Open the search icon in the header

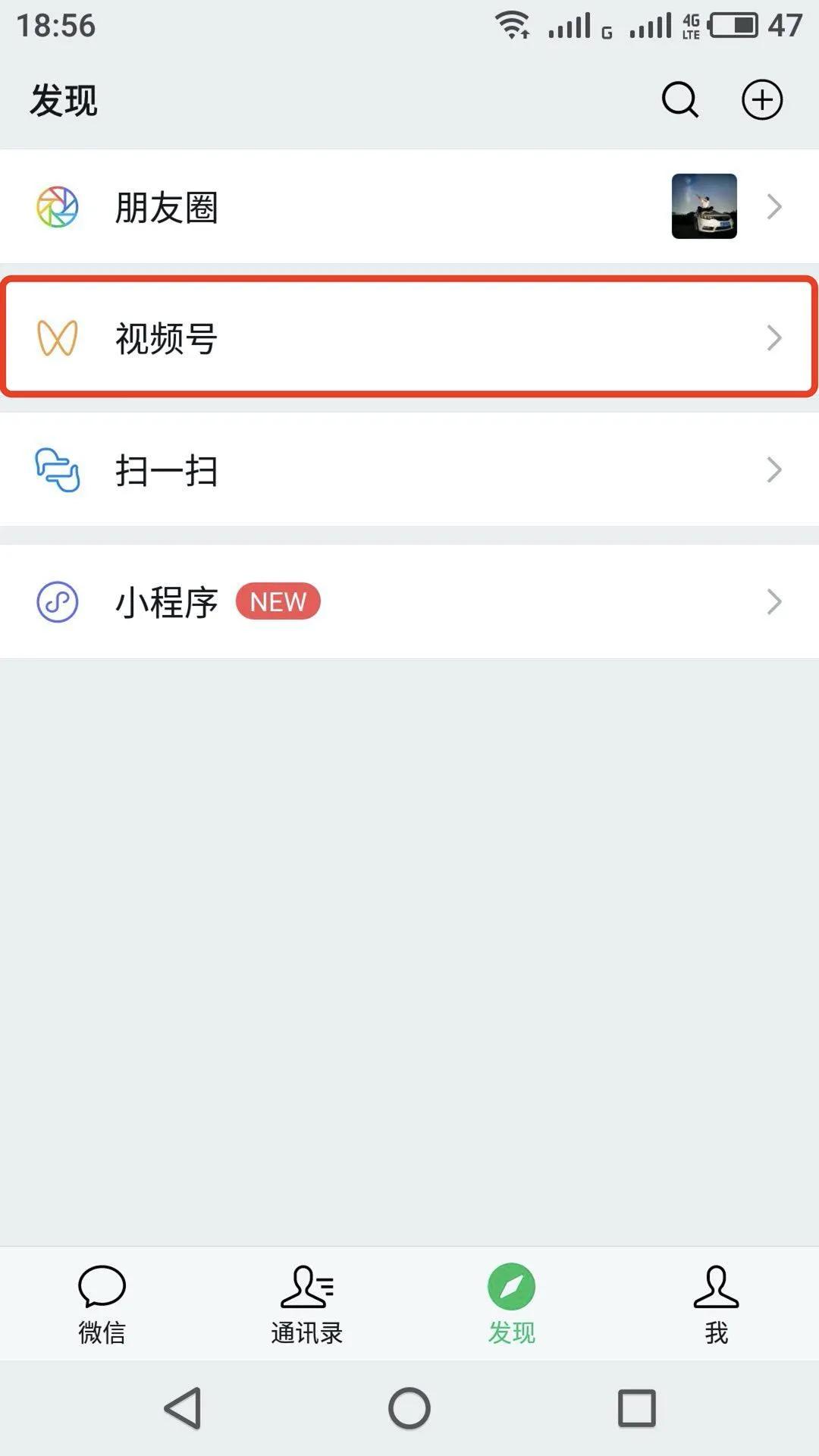[x=679, y=99]
